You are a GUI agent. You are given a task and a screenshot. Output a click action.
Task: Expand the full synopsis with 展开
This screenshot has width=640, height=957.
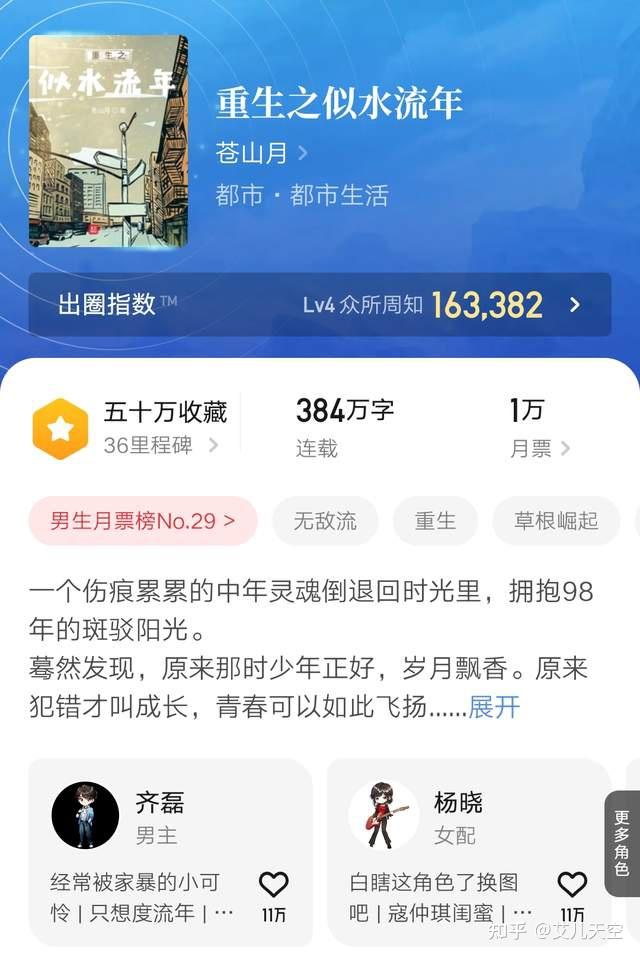494,706
